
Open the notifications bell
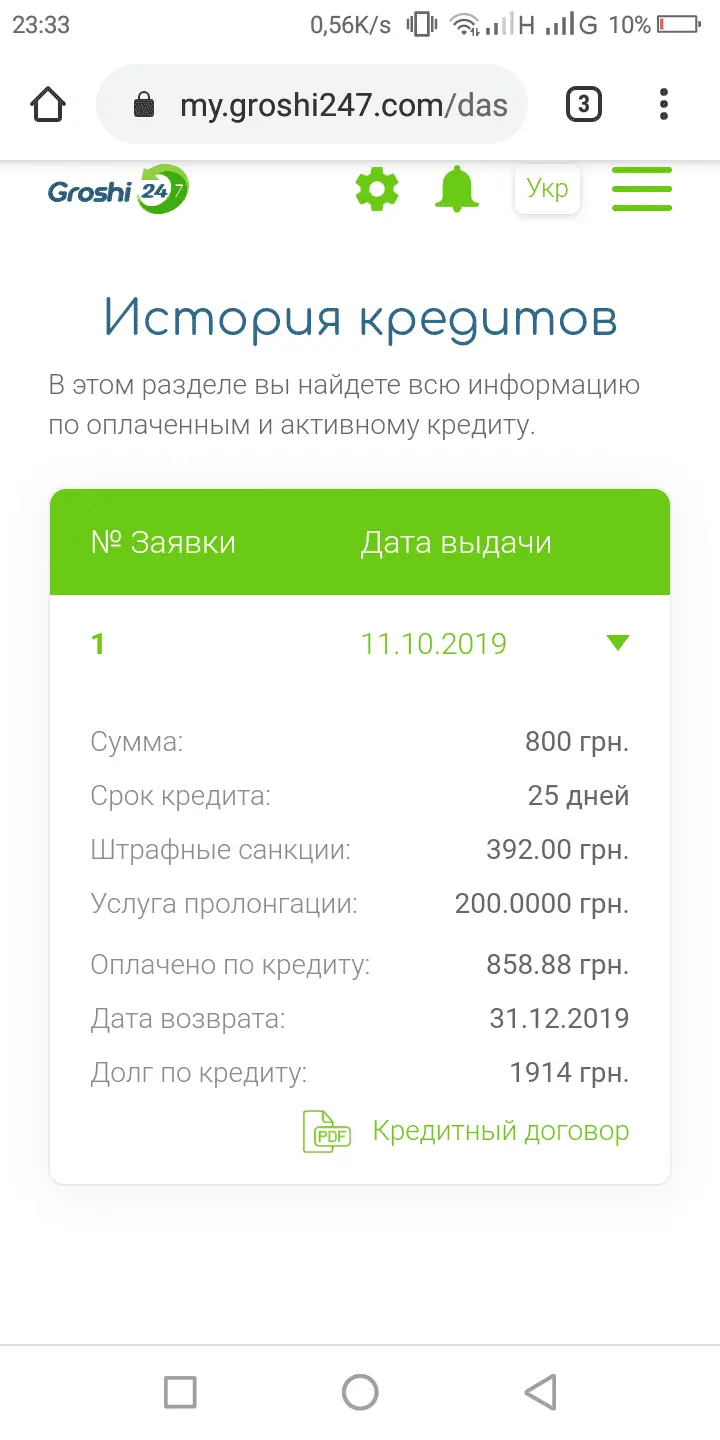pos(457,189)
